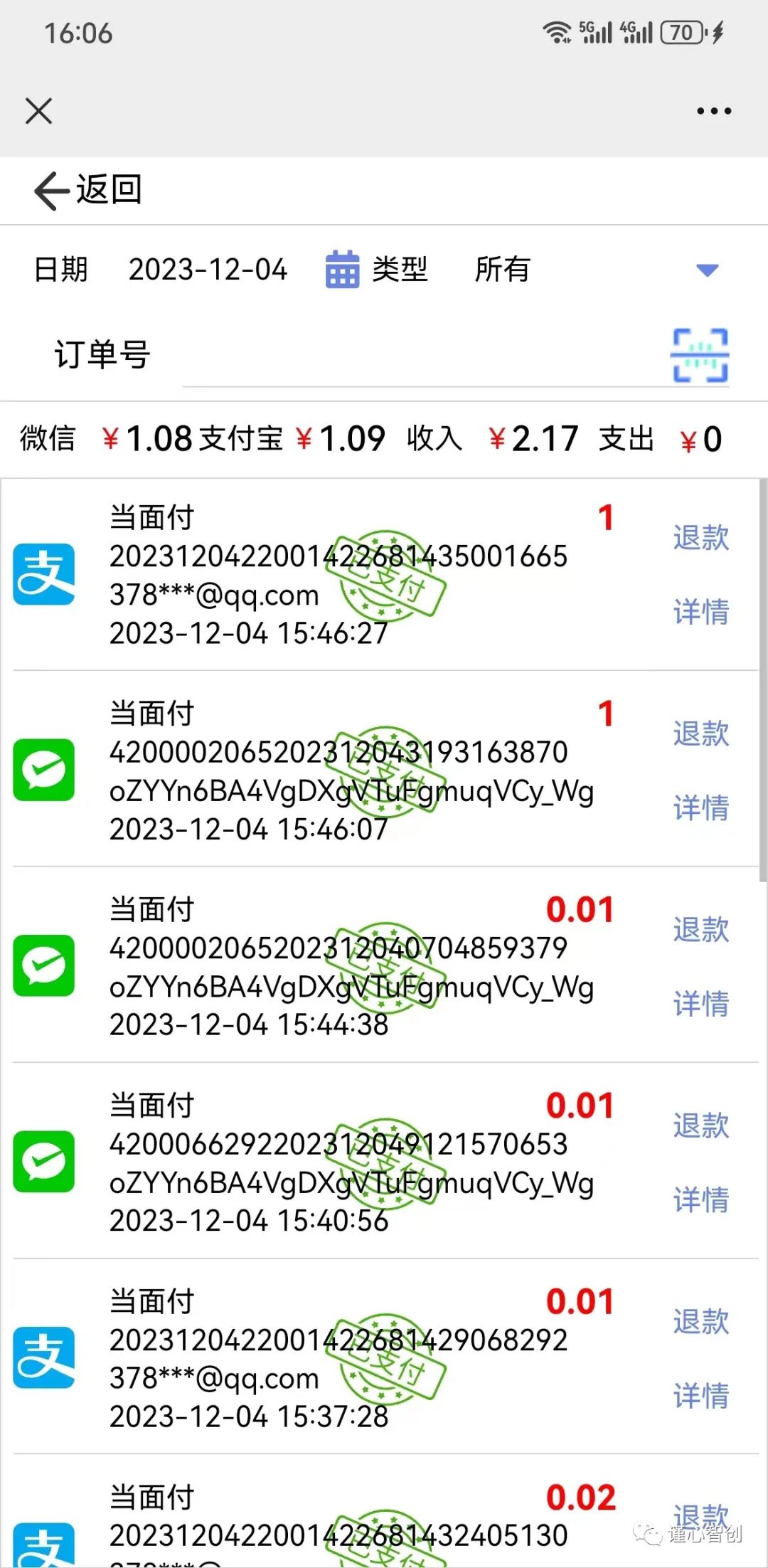
Task: Go back via the 返回 arrow
Action: (x=88, y=191)
